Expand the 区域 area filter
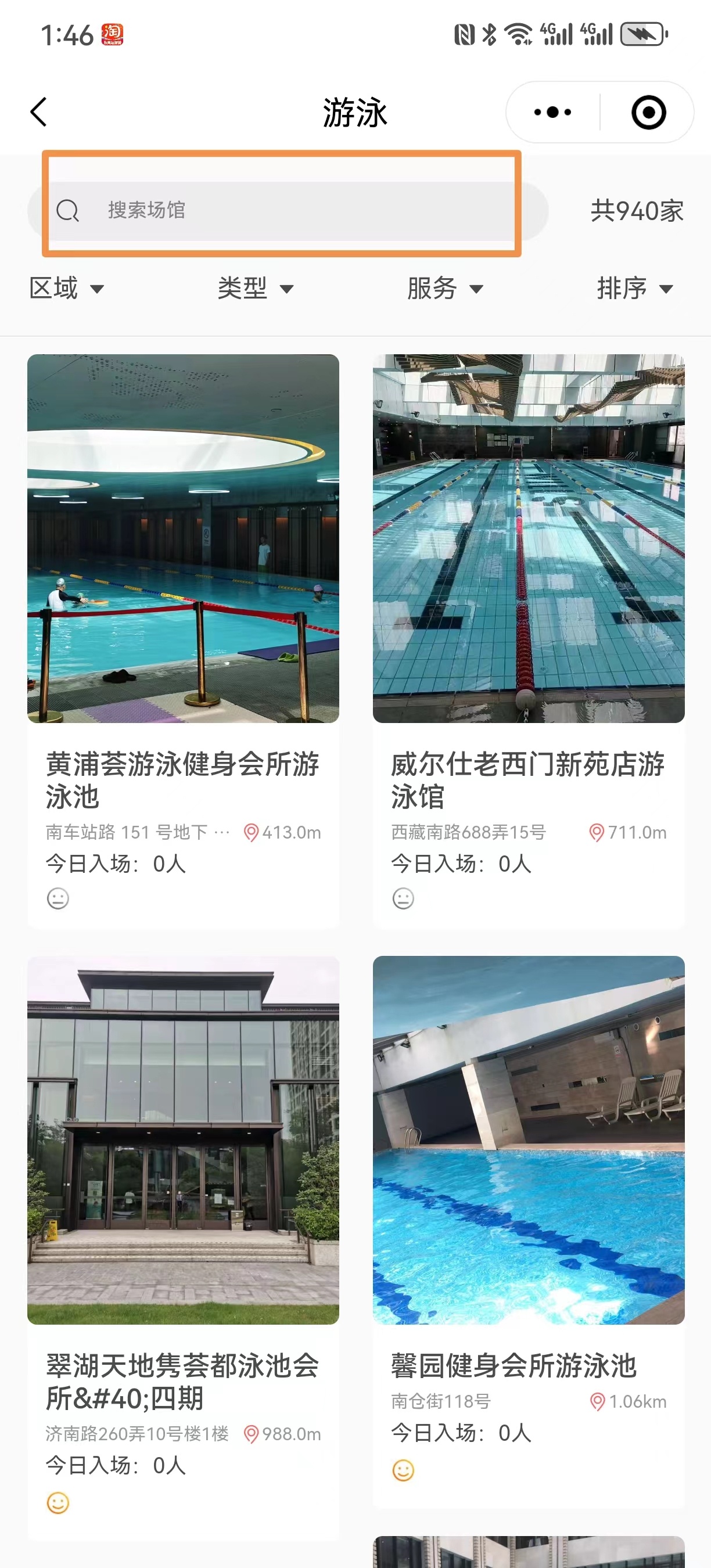The height and width of the screenshot is (1568, 711). pos(66,288)
